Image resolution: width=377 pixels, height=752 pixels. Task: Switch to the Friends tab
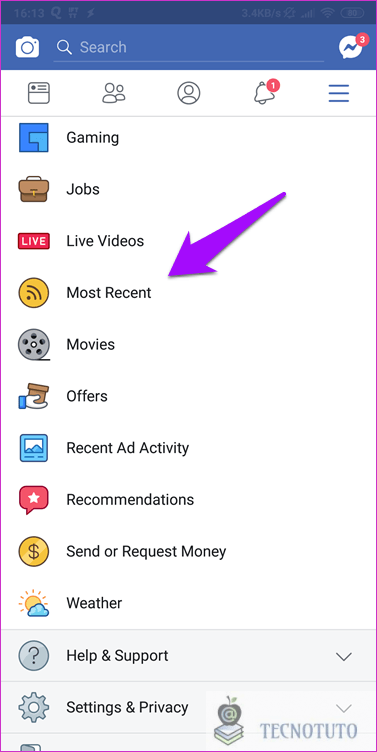click(114, 94)
